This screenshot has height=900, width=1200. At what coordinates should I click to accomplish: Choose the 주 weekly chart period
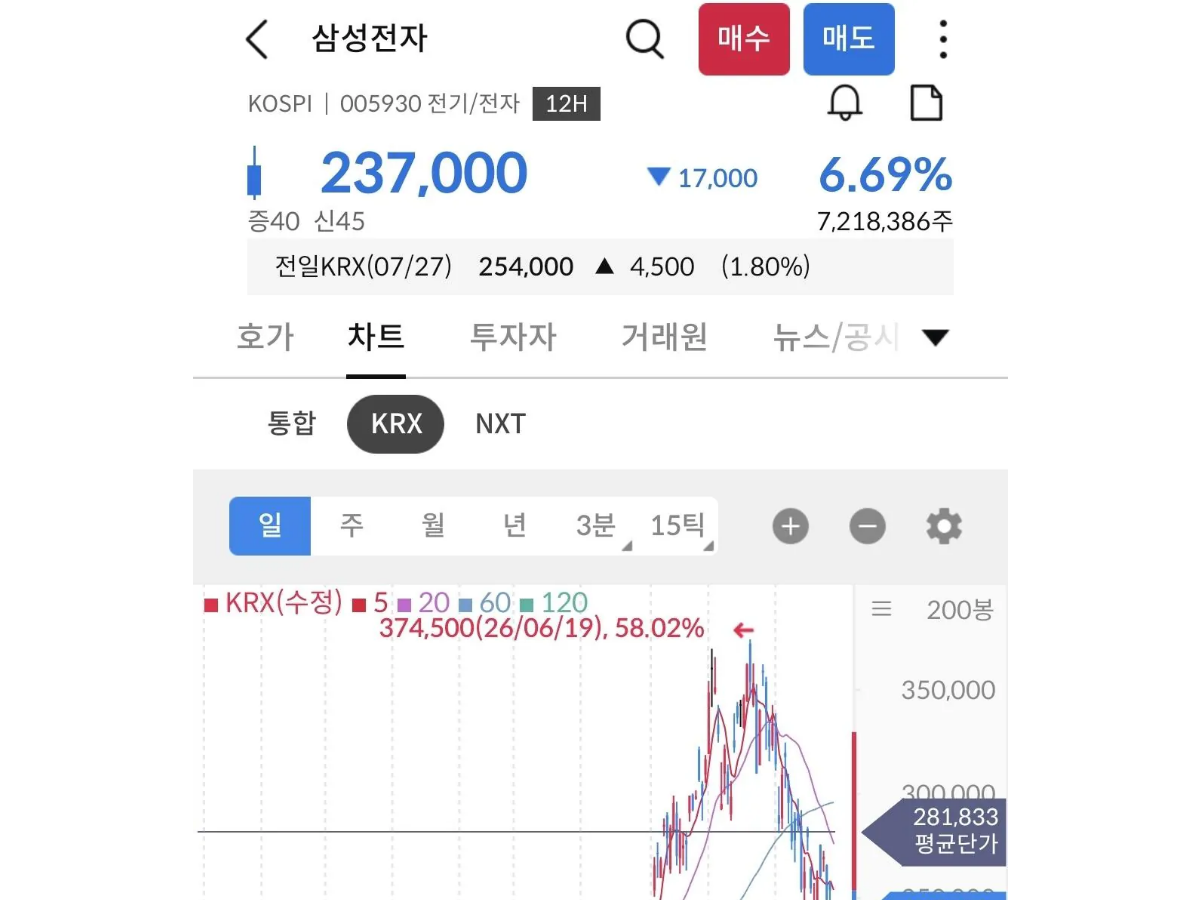351,526
